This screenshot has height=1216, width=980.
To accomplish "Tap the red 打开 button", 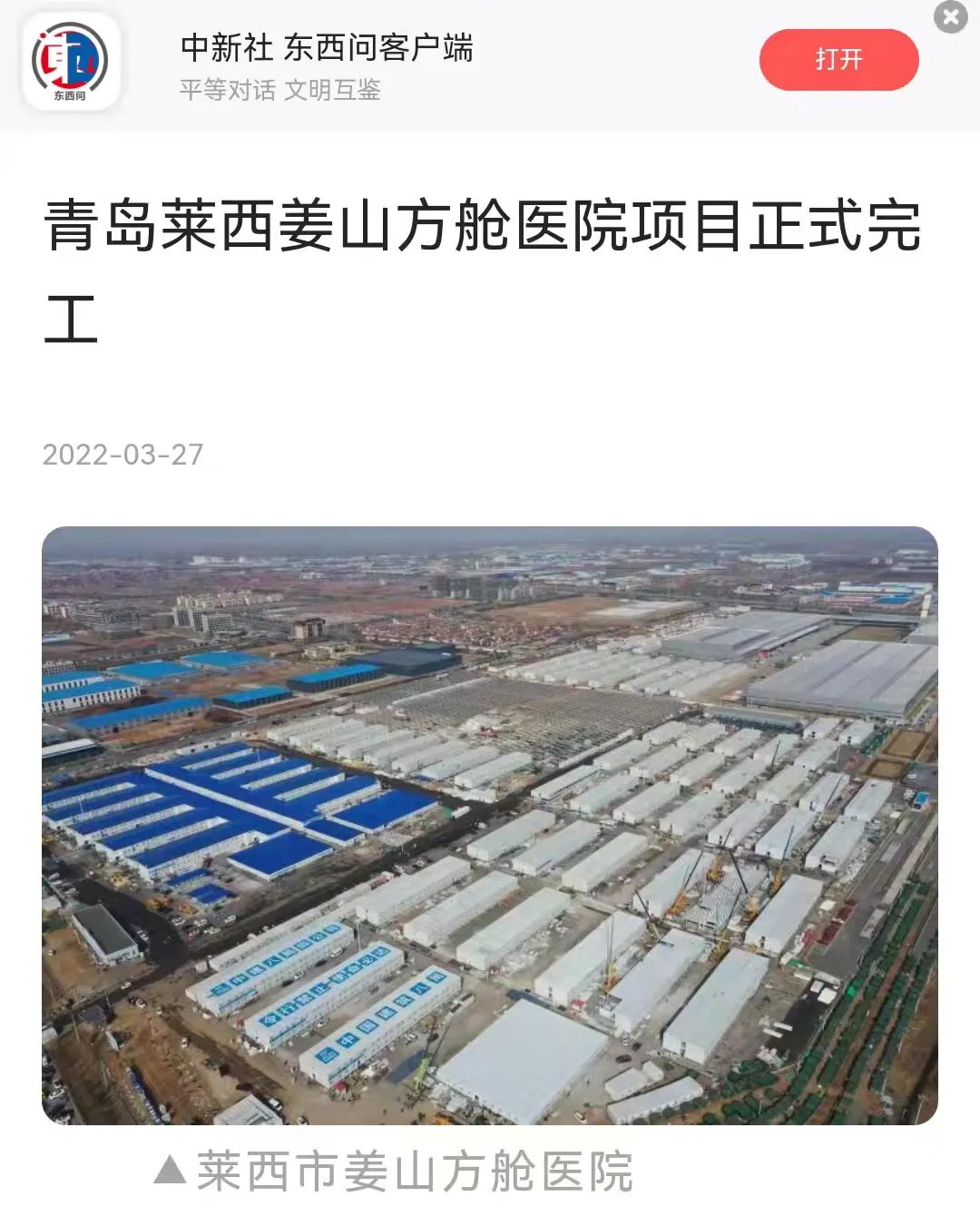I will tap(838, 60).
